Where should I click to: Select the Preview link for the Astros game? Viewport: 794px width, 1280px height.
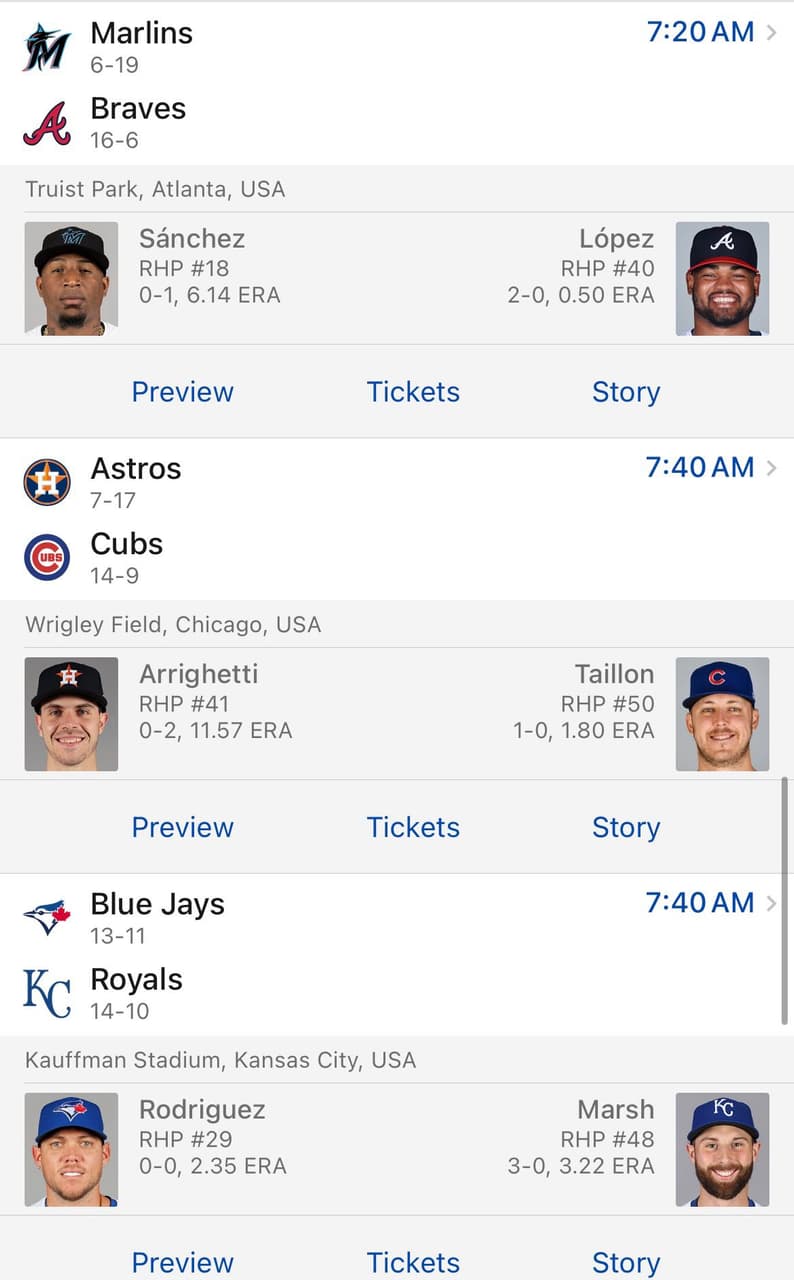[182, 827]
